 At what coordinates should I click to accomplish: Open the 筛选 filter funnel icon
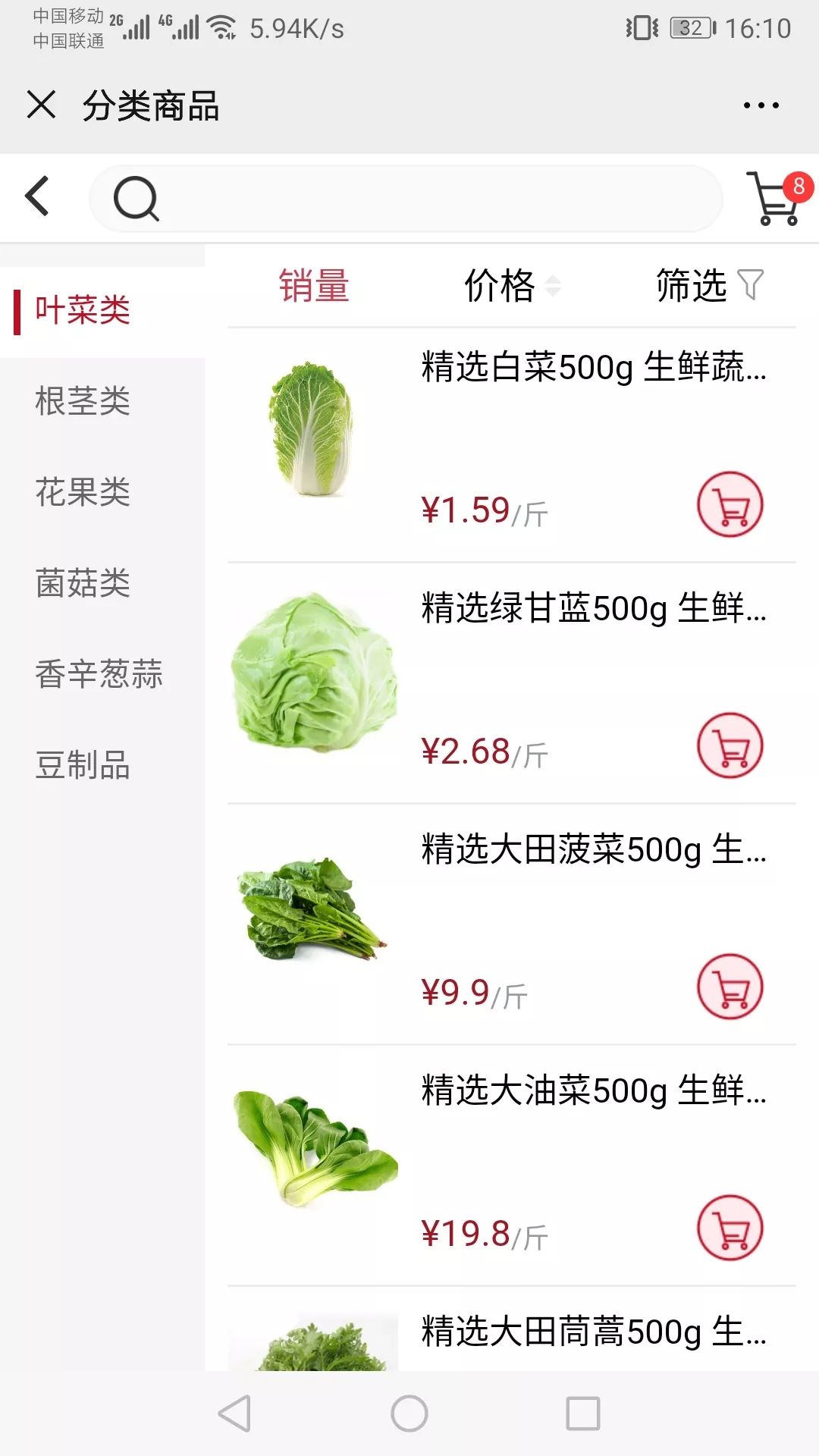[x=751, y=287]
